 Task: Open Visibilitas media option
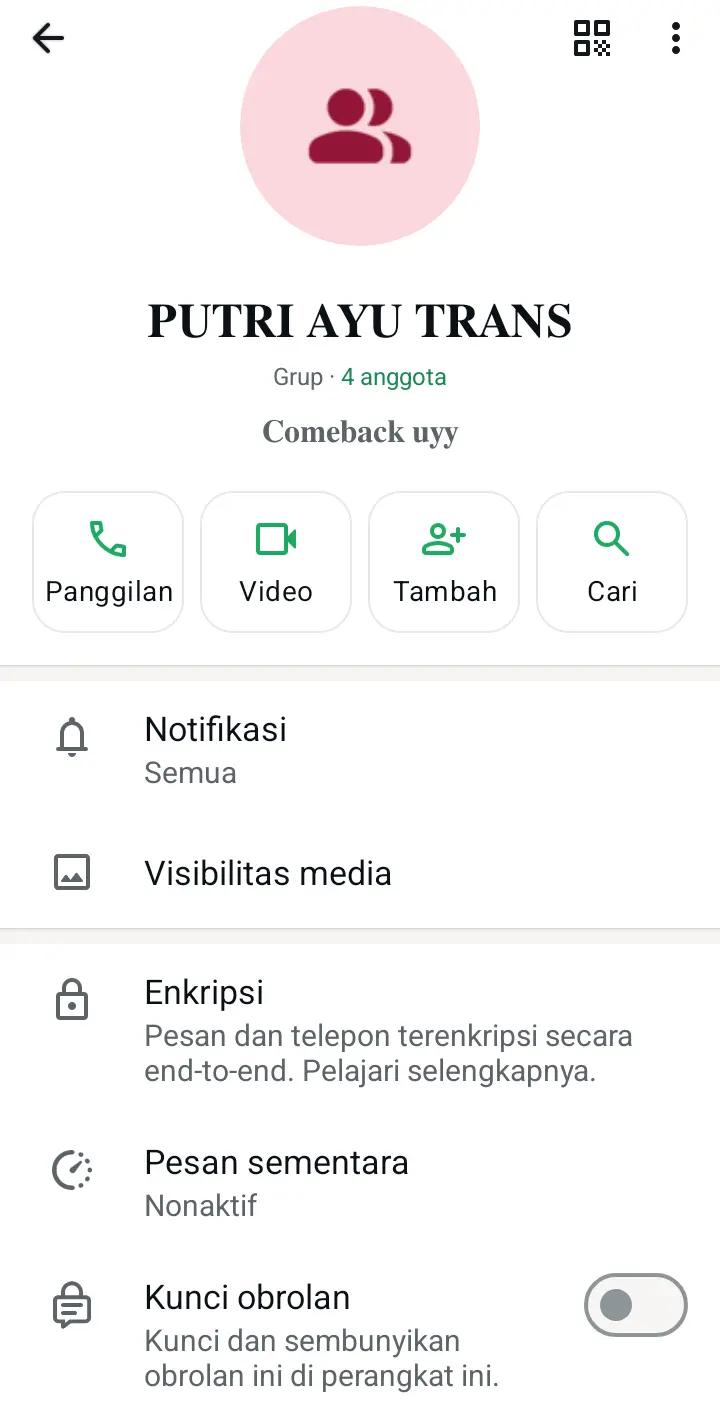tap(360, 873)
